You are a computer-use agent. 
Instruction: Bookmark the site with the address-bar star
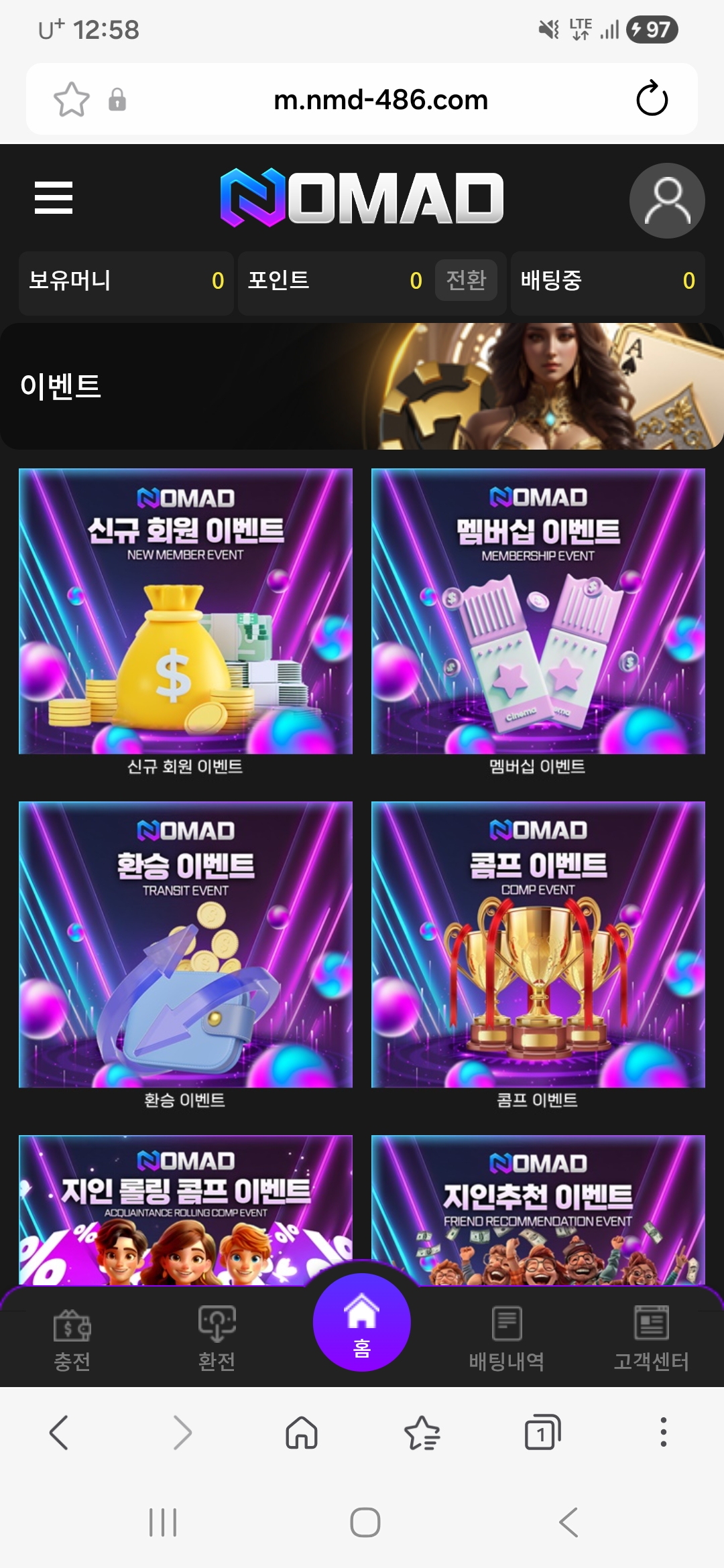point(72,100)
